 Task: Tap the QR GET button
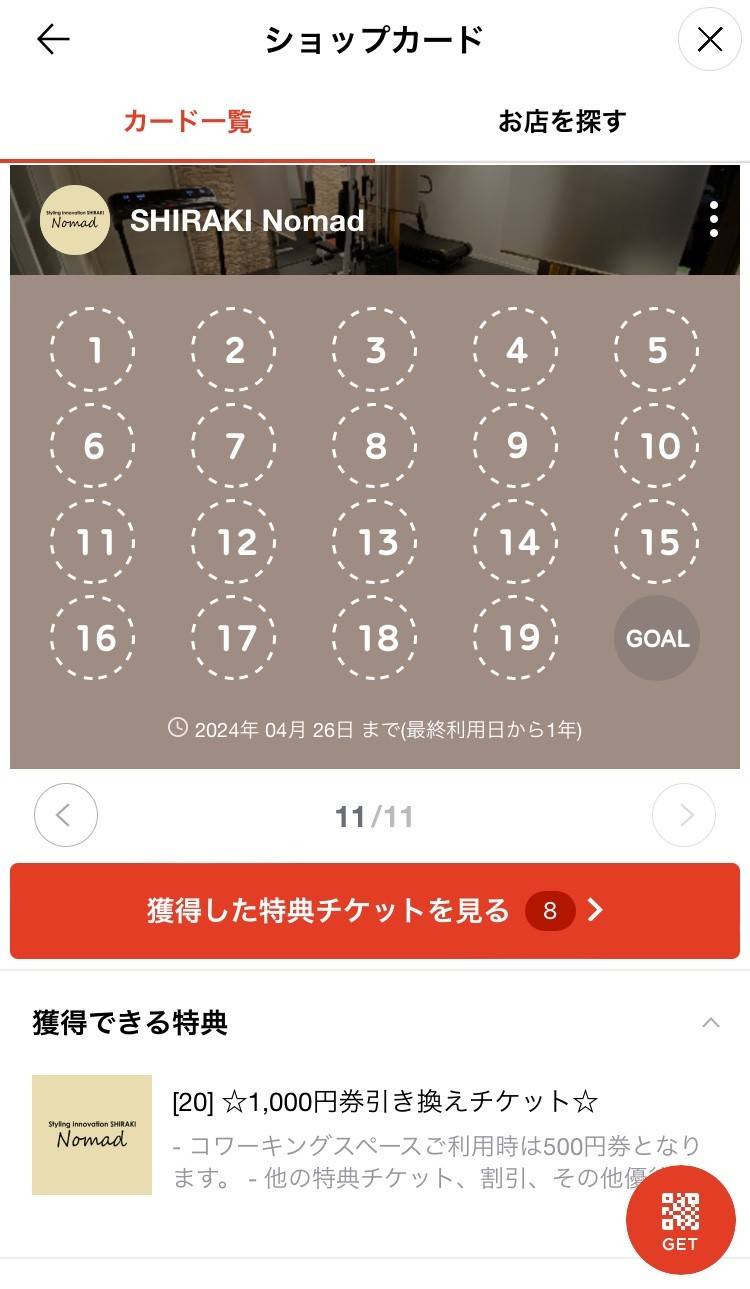click(680, 1220)
